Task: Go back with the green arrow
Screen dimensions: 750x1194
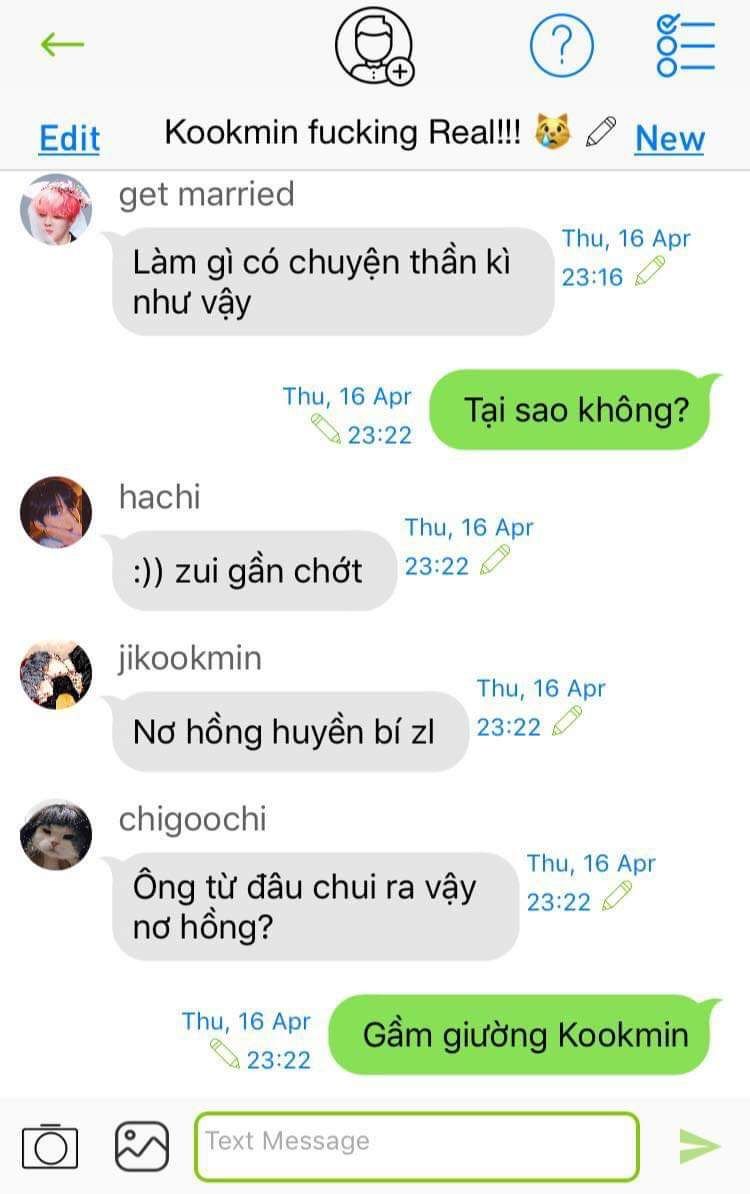Action: pyautogui.click(x=61, y=44)
